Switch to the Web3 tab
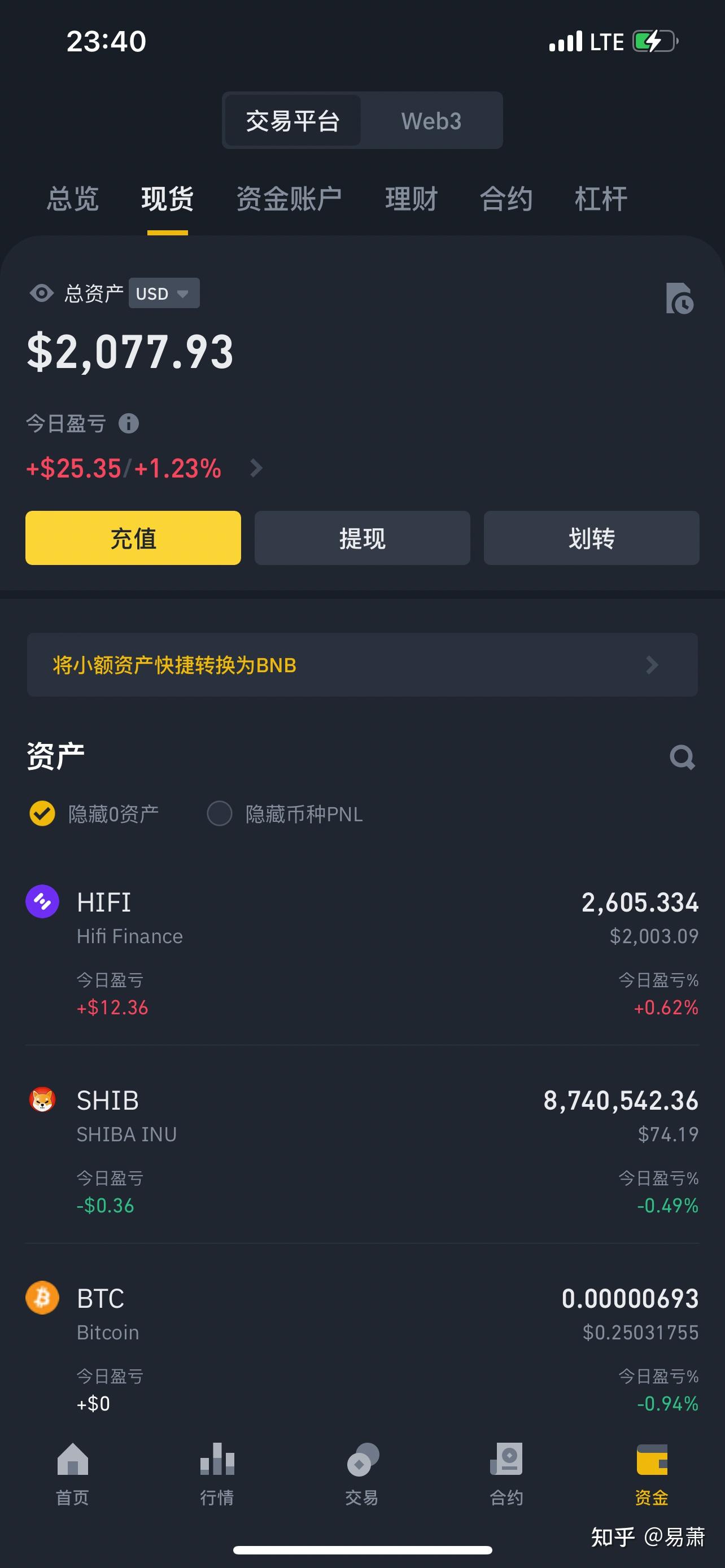 pos(431,120)
